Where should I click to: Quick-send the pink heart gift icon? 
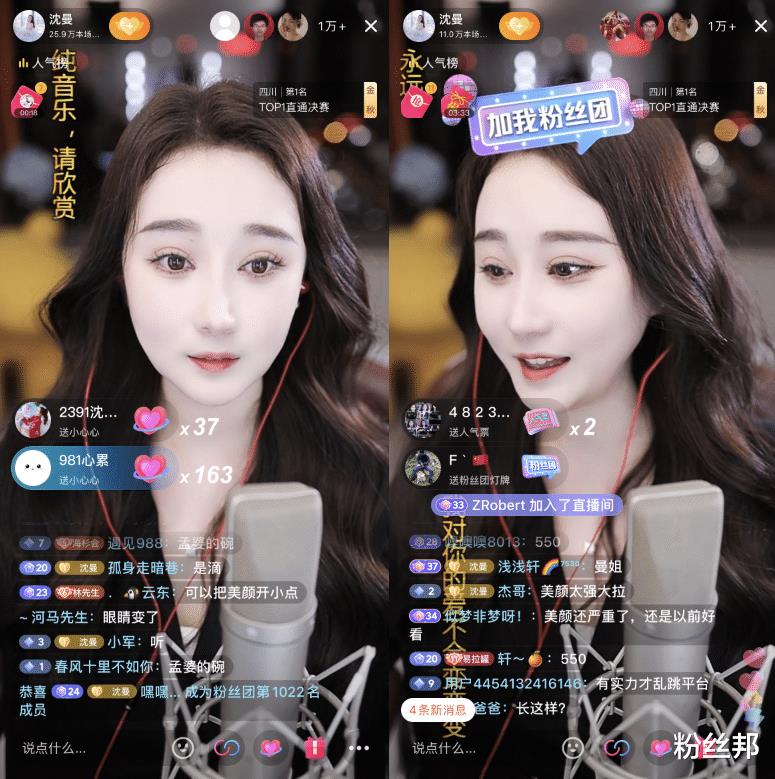click(270, 747)
